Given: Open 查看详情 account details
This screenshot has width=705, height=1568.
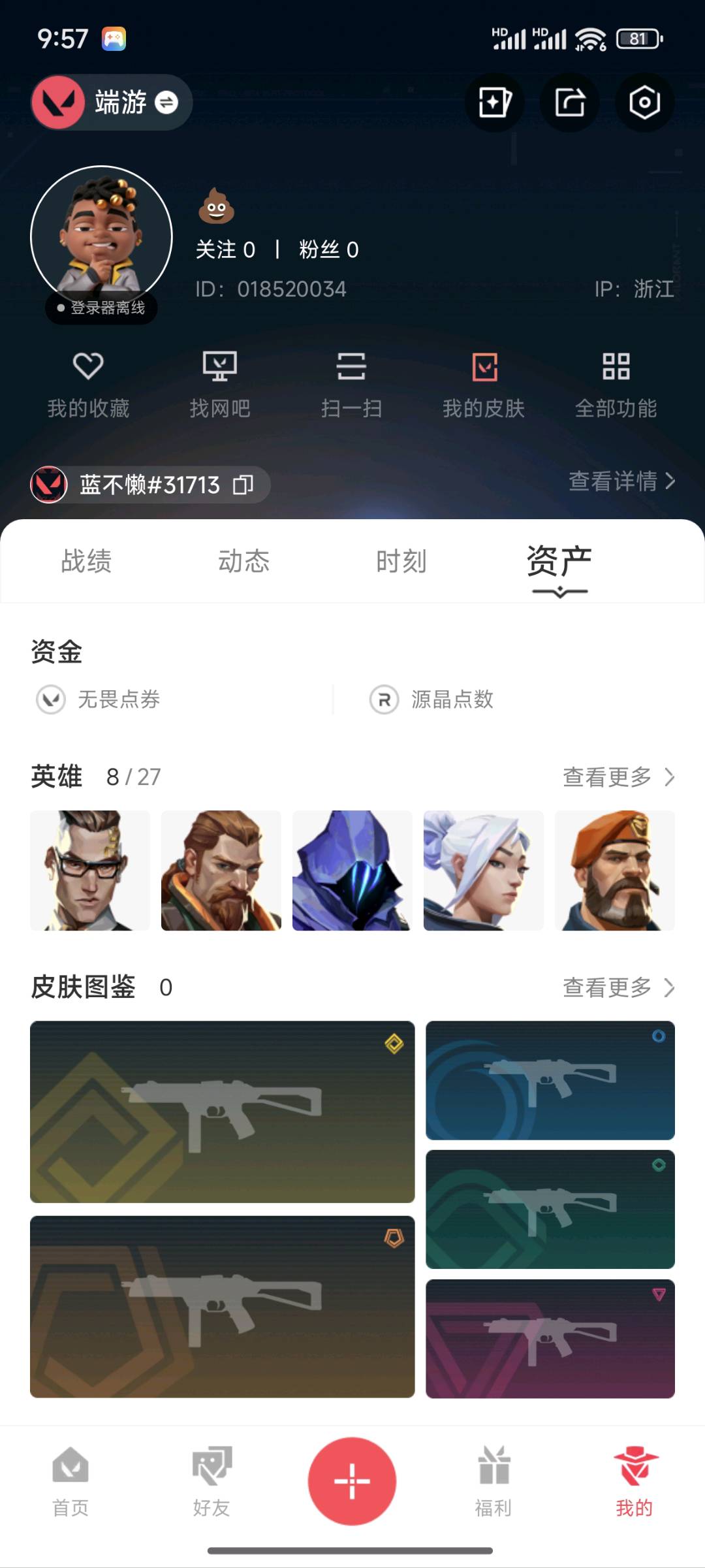Looking at the screenshot, I should coord(621,481).
